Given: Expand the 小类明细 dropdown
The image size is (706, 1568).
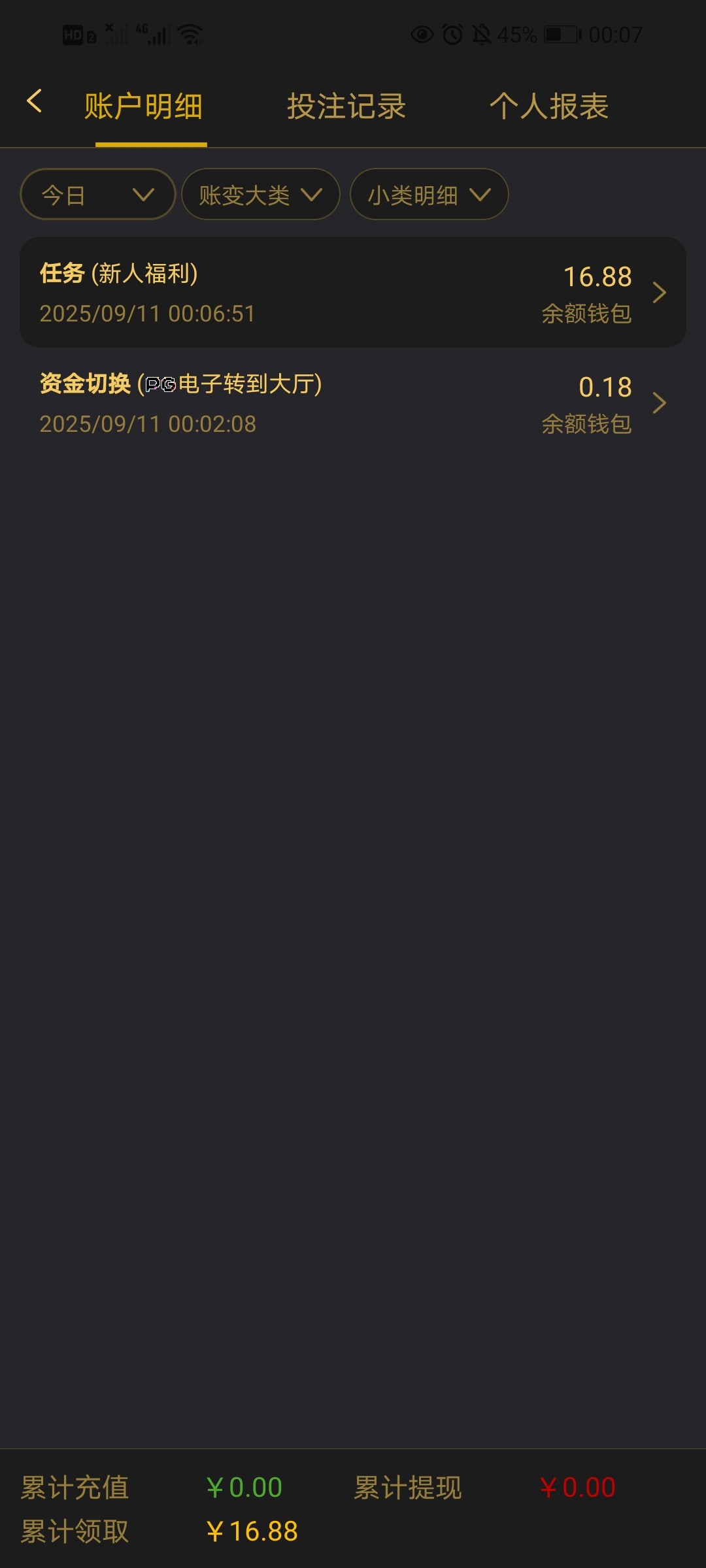Looking at the screenshot, I should (429, 195).
